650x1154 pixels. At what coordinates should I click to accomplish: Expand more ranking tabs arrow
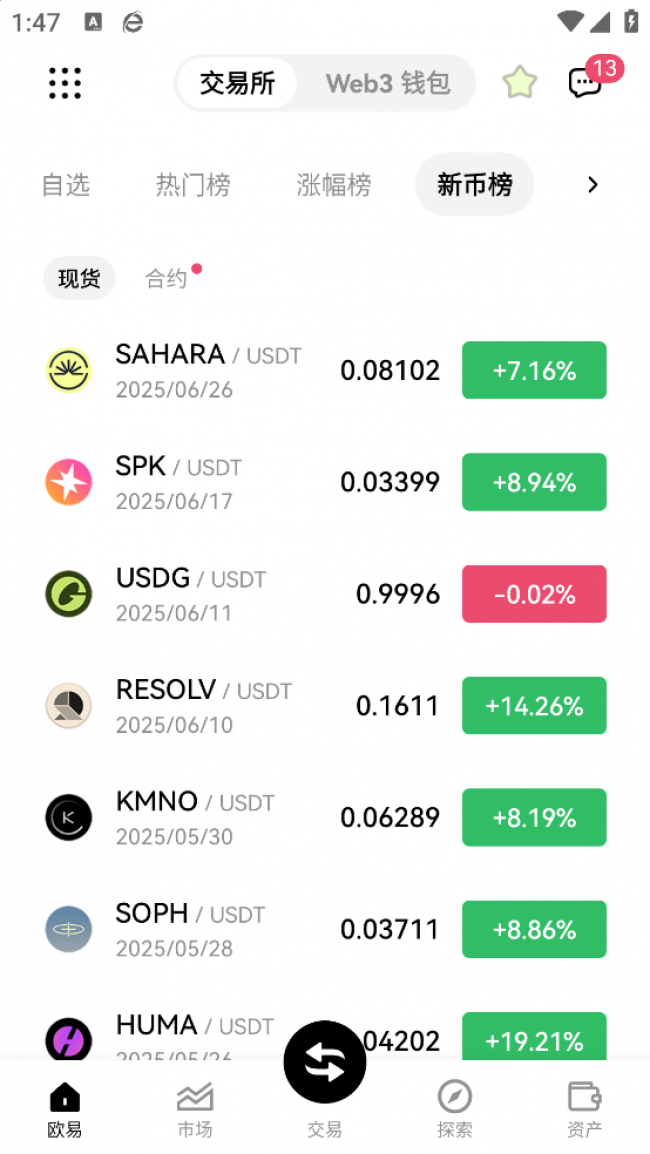(593, 185)
